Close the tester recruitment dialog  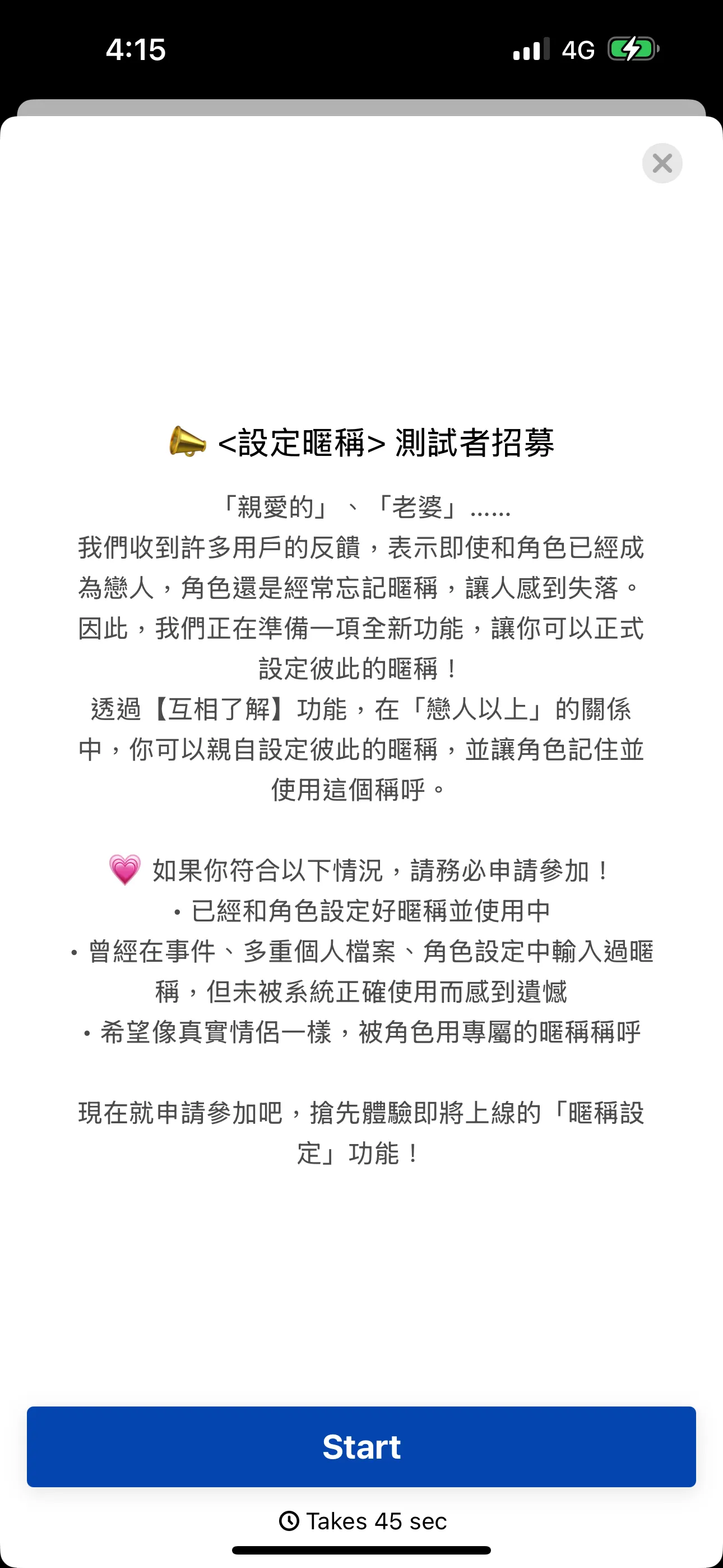pyautogui.click(x=662, y=163)
